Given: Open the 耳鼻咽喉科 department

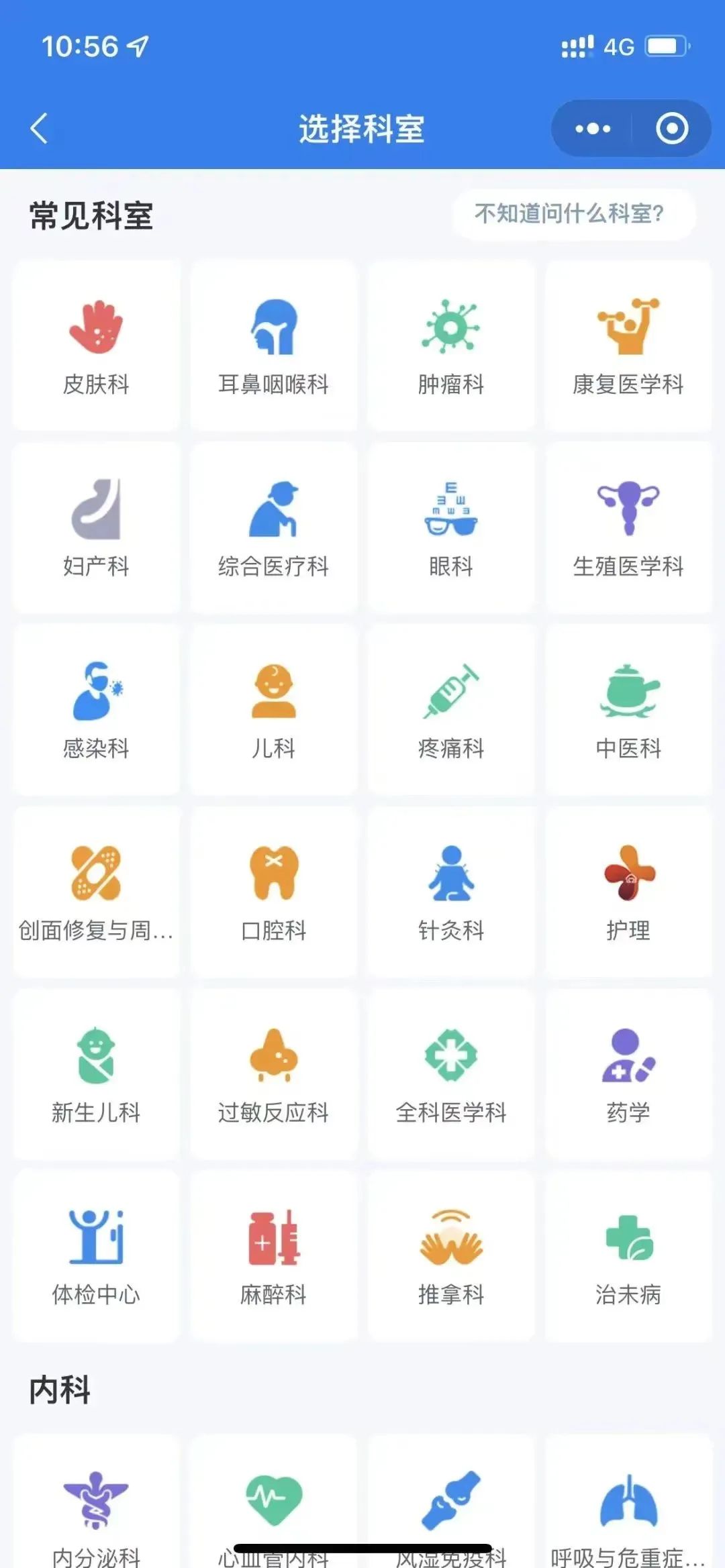Looking at the screenshot, I should [273, 346].
